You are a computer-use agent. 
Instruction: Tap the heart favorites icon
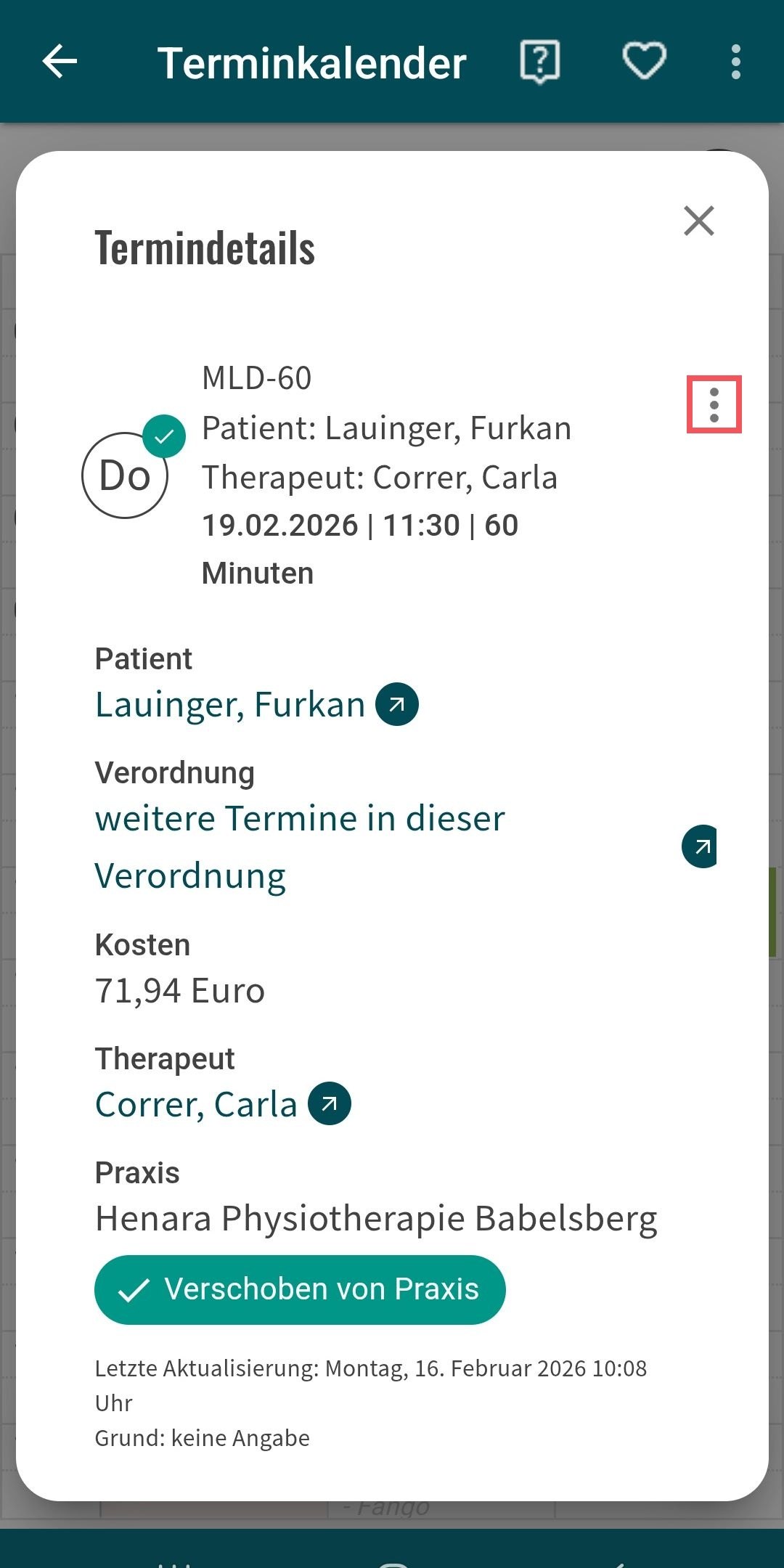(x=644, y=62)
